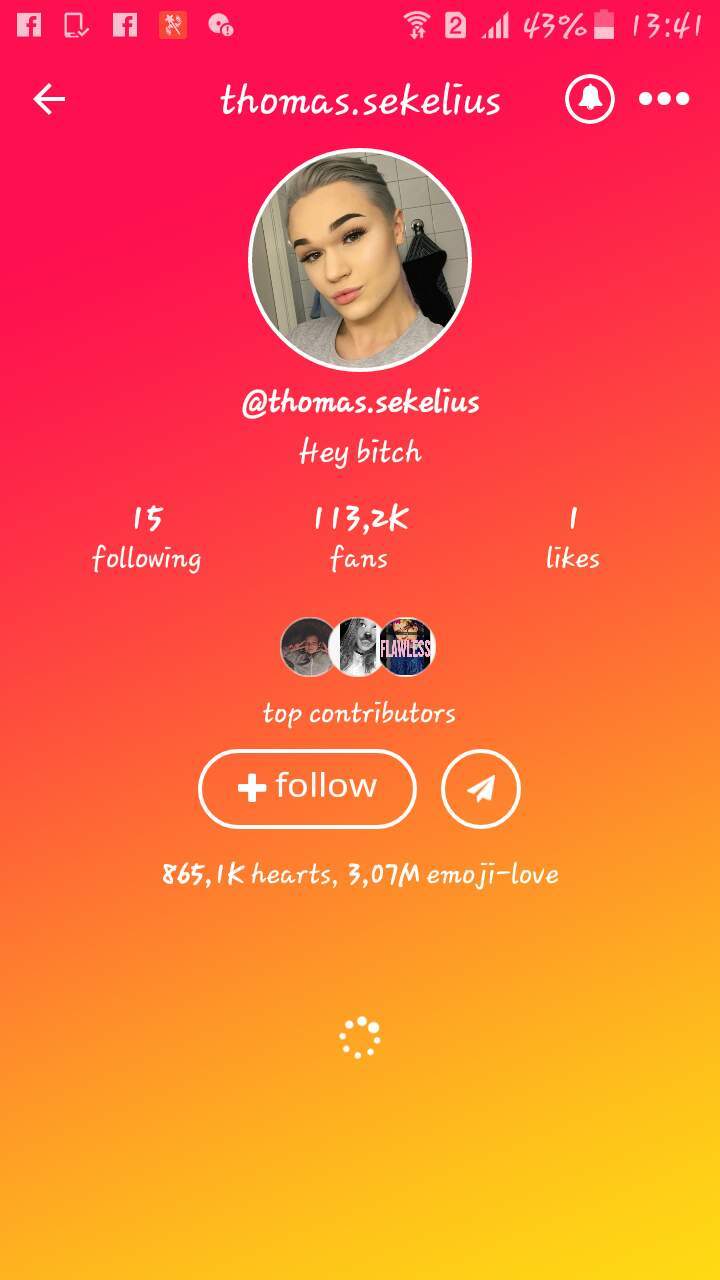Open the top contributors avatars
This screenshot has height=1280, width=720.
point(358,647)
